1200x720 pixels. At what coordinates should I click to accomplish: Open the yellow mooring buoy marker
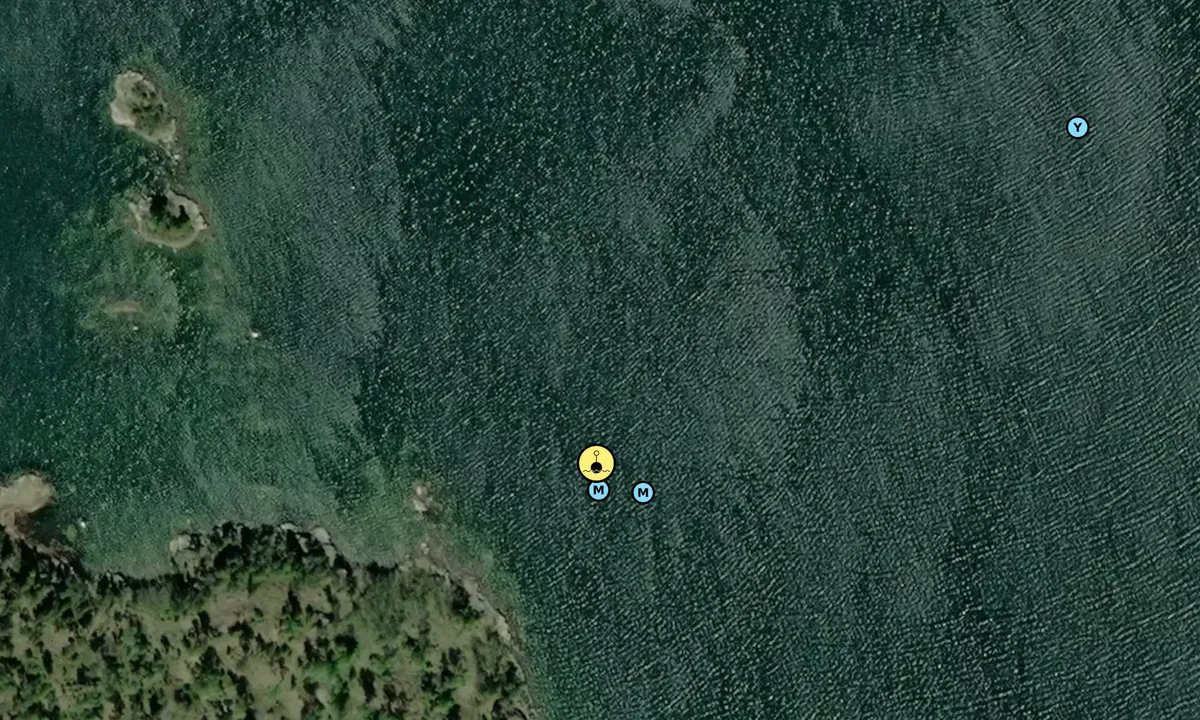tap(596, 463)
